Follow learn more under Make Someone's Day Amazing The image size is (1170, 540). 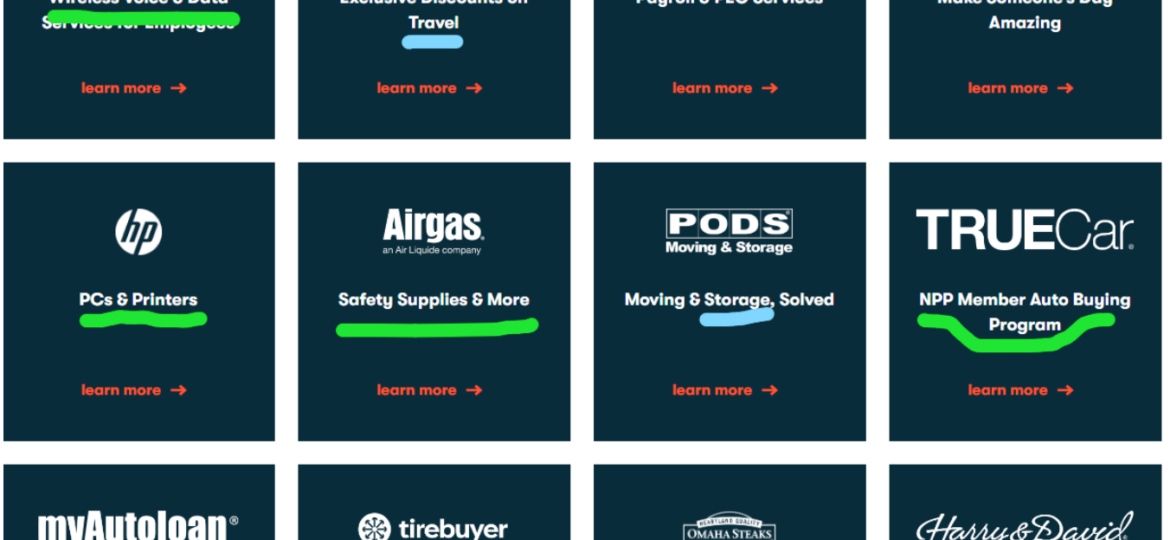click(x=1020, y=88)
